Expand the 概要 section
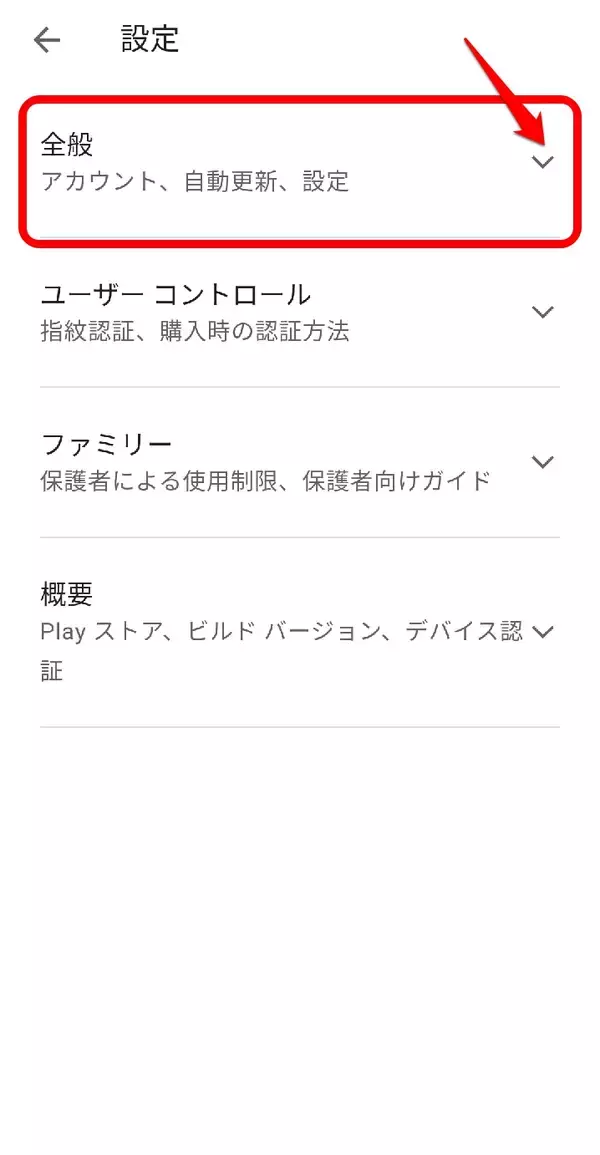600x1155 pixels. pos(542,632)
